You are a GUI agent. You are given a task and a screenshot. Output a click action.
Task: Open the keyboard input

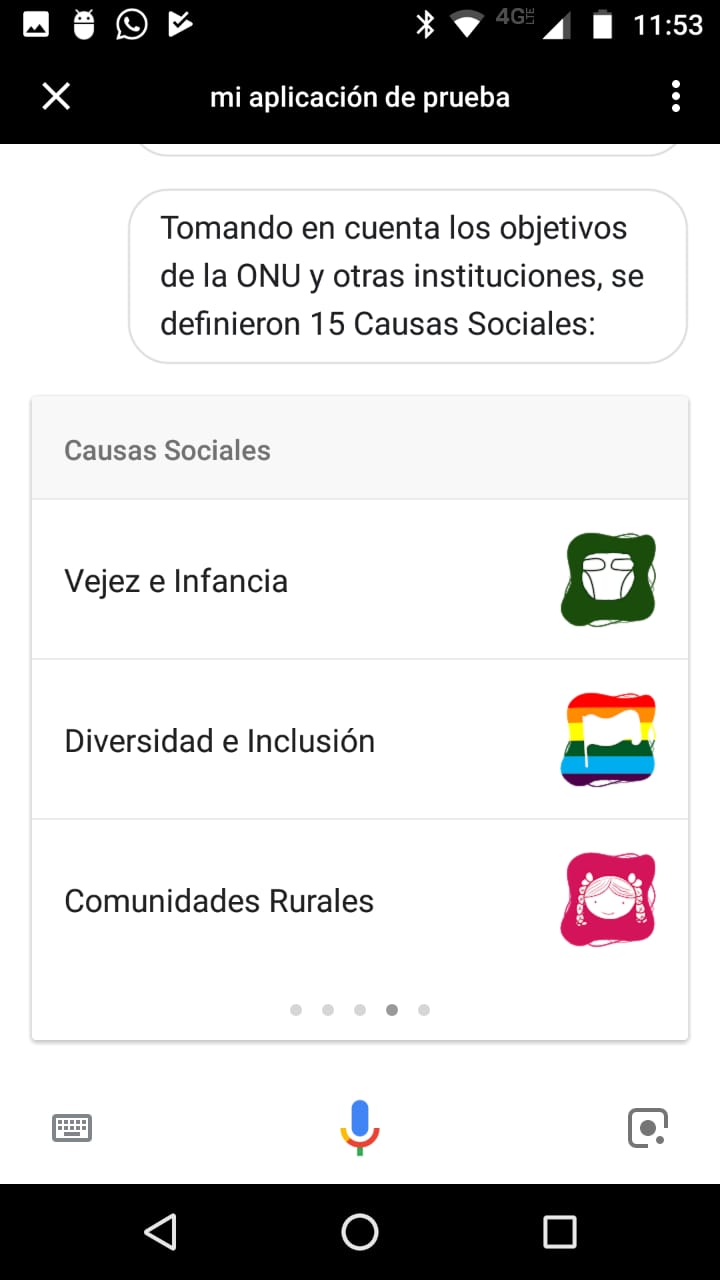coord(72,1128)
